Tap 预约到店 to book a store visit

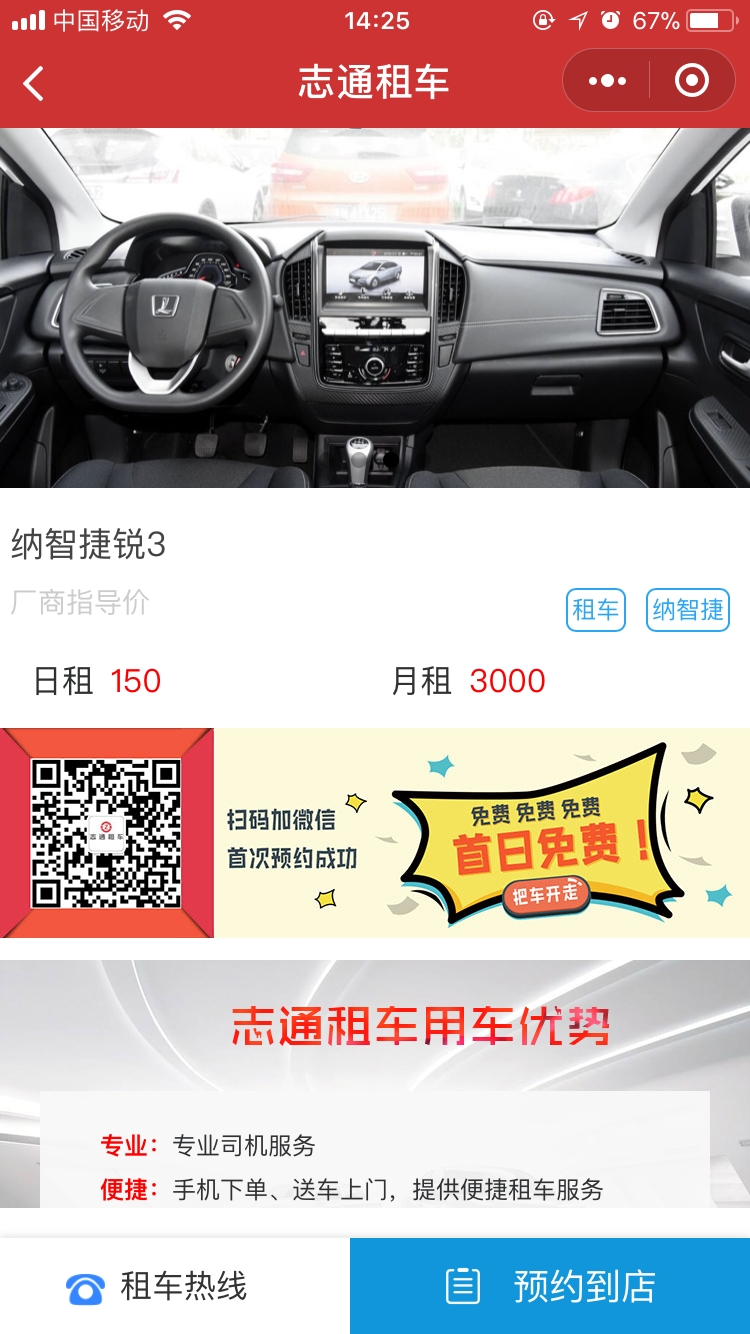point(550,1286)
